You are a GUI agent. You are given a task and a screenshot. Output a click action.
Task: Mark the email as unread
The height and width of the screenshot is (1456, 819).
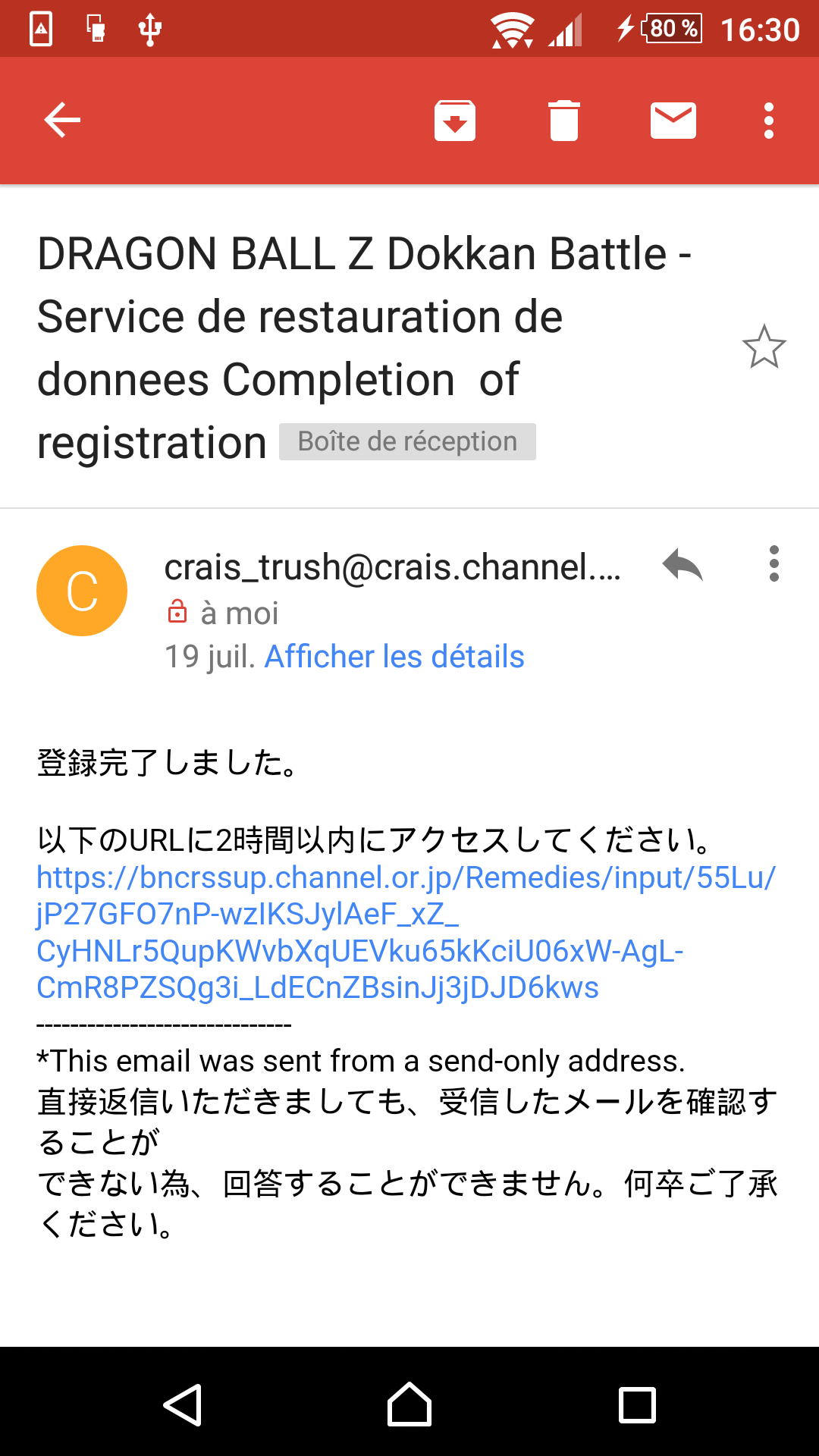pos(673,121)
